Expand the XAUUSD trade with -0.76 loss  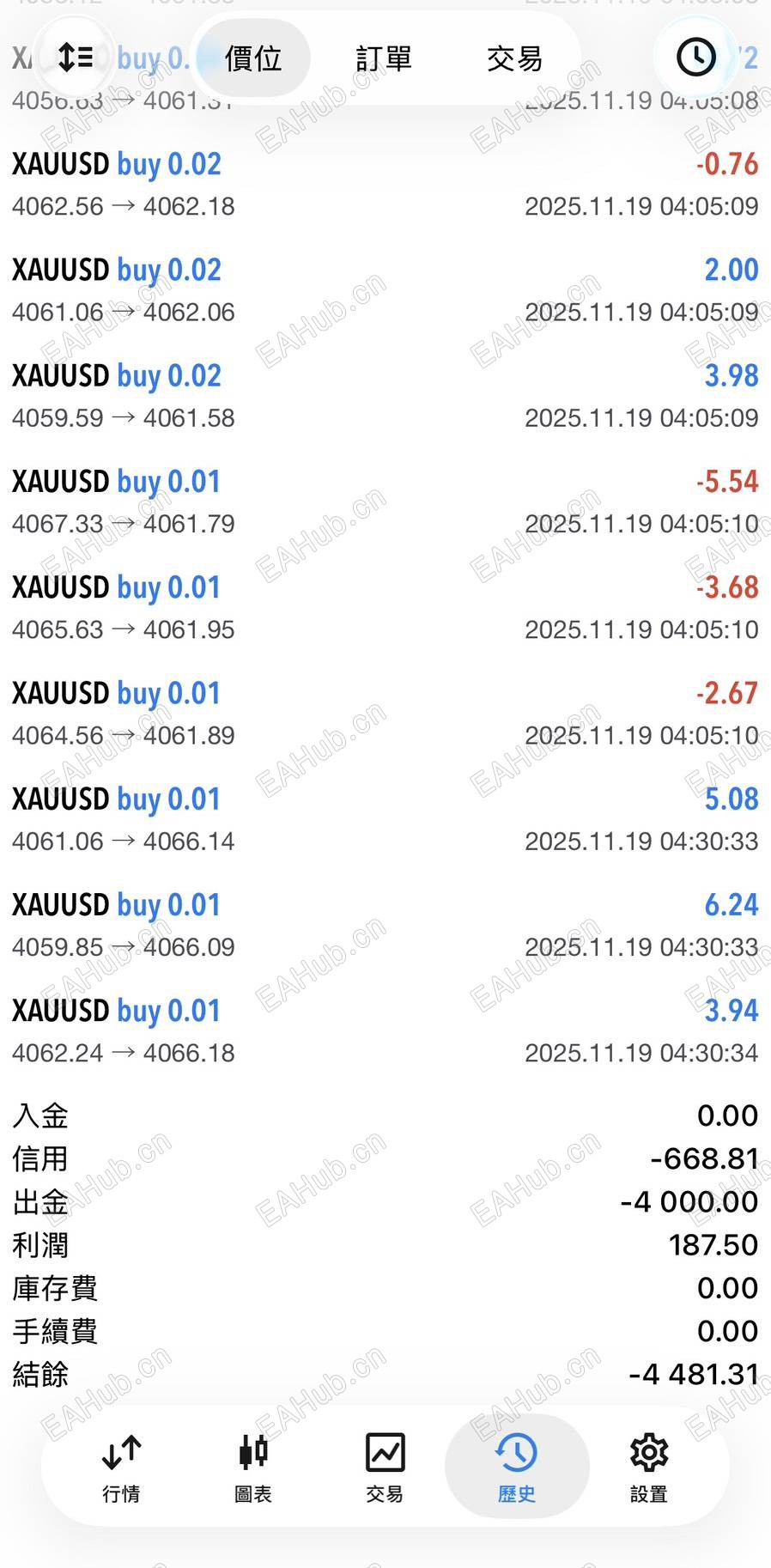point(385,185)
